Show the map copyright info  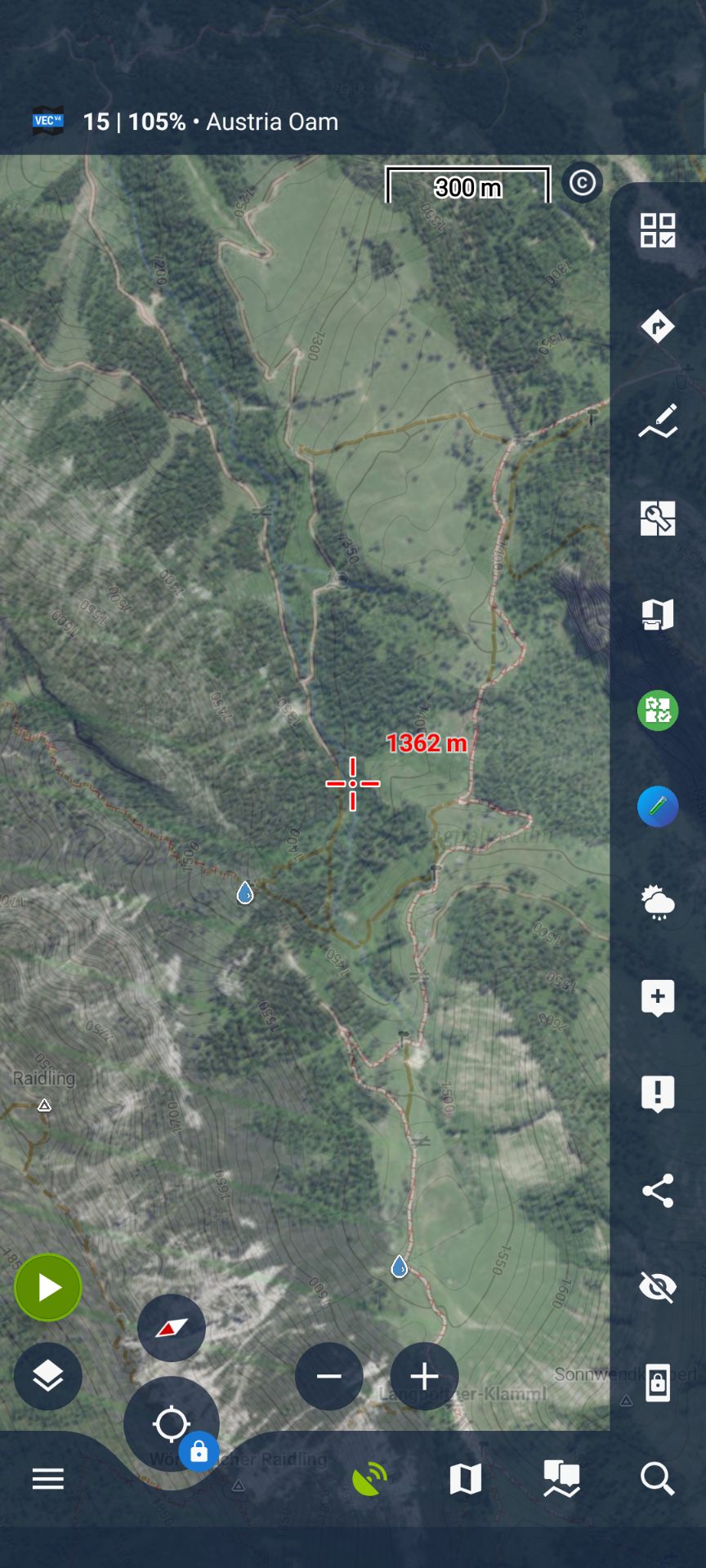pyautogui.click(x=582, y=183)
